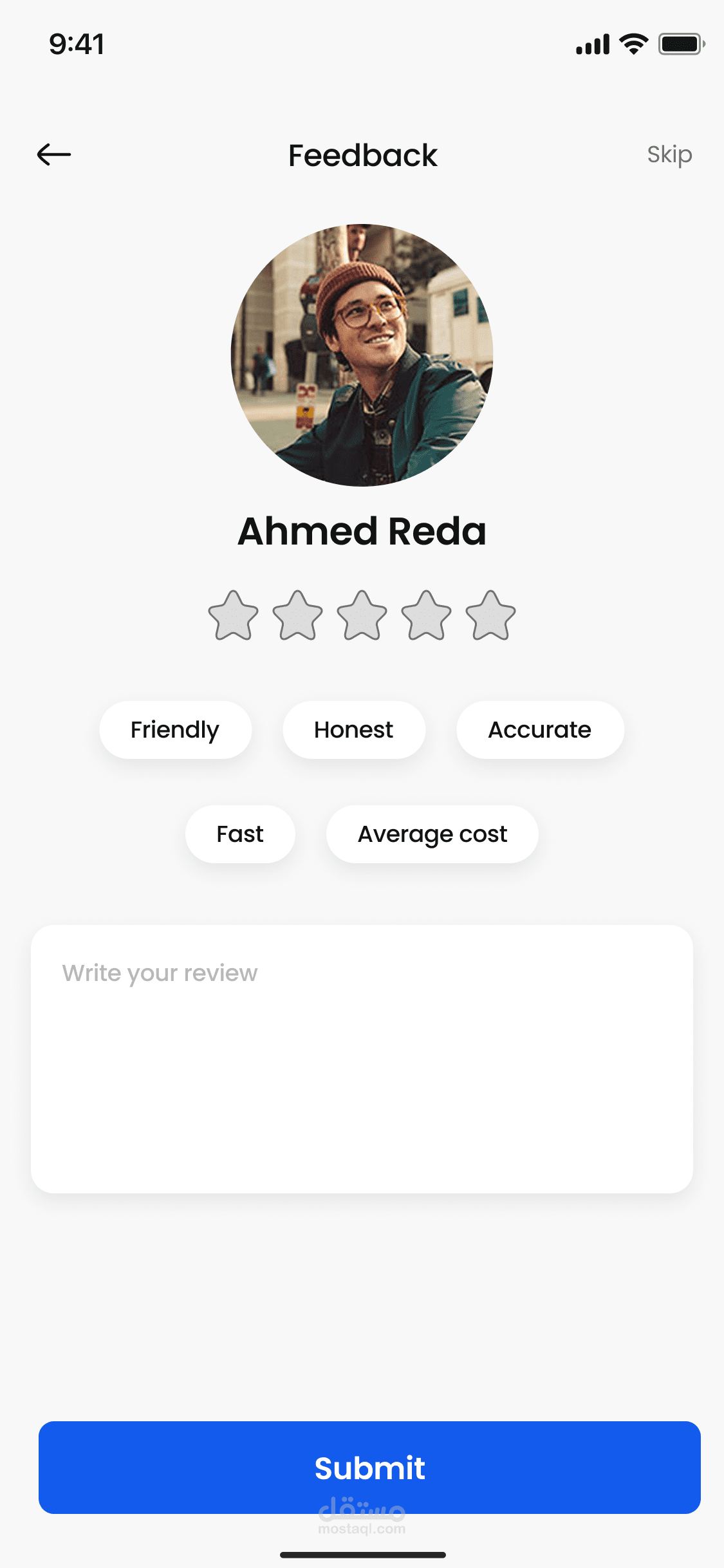Choose the Honest tag
Screen dimensions: 724x1568
tap(354, 730)
